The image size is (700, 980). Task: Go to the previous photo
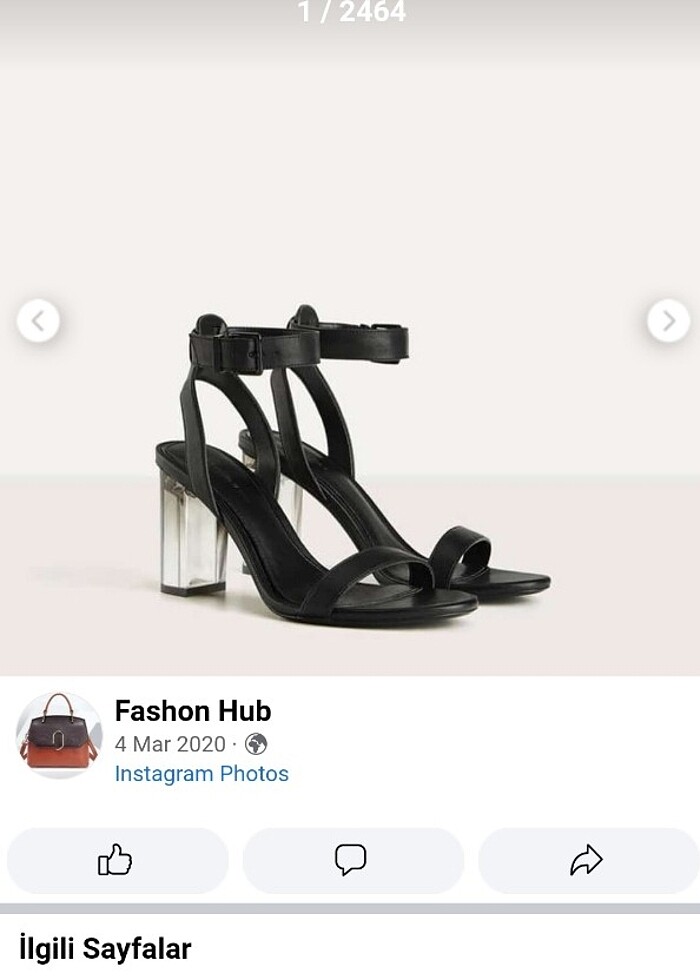(38, 321)
